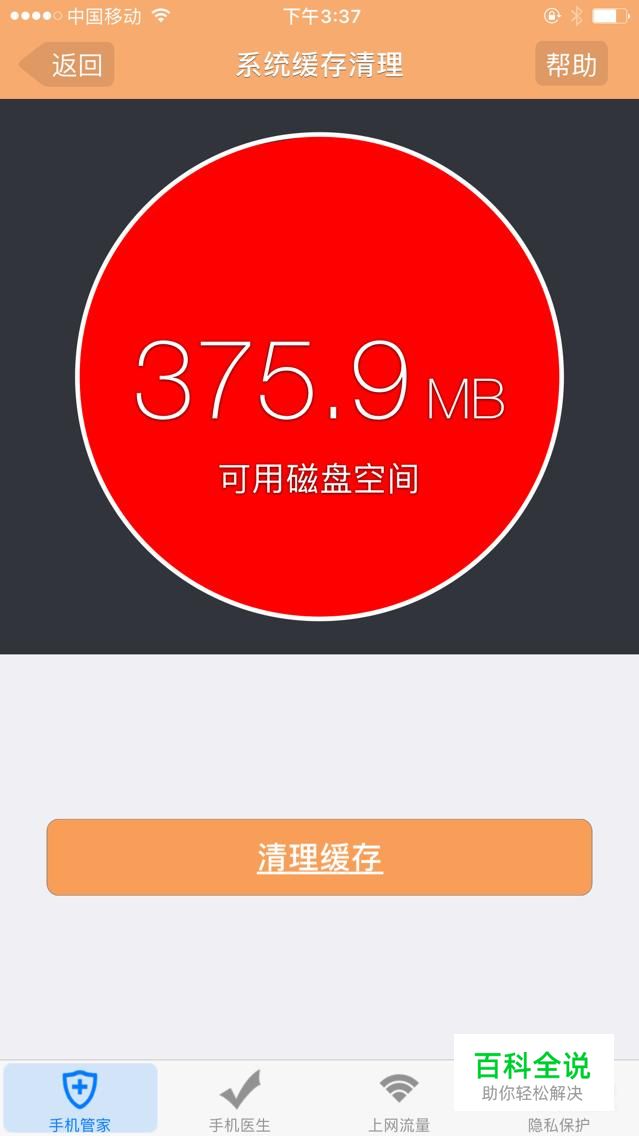Image resolution: width=639 pixels, height=1136 pixels.
Task: Switch to the 手机医生 tab
Action: 240,1099
